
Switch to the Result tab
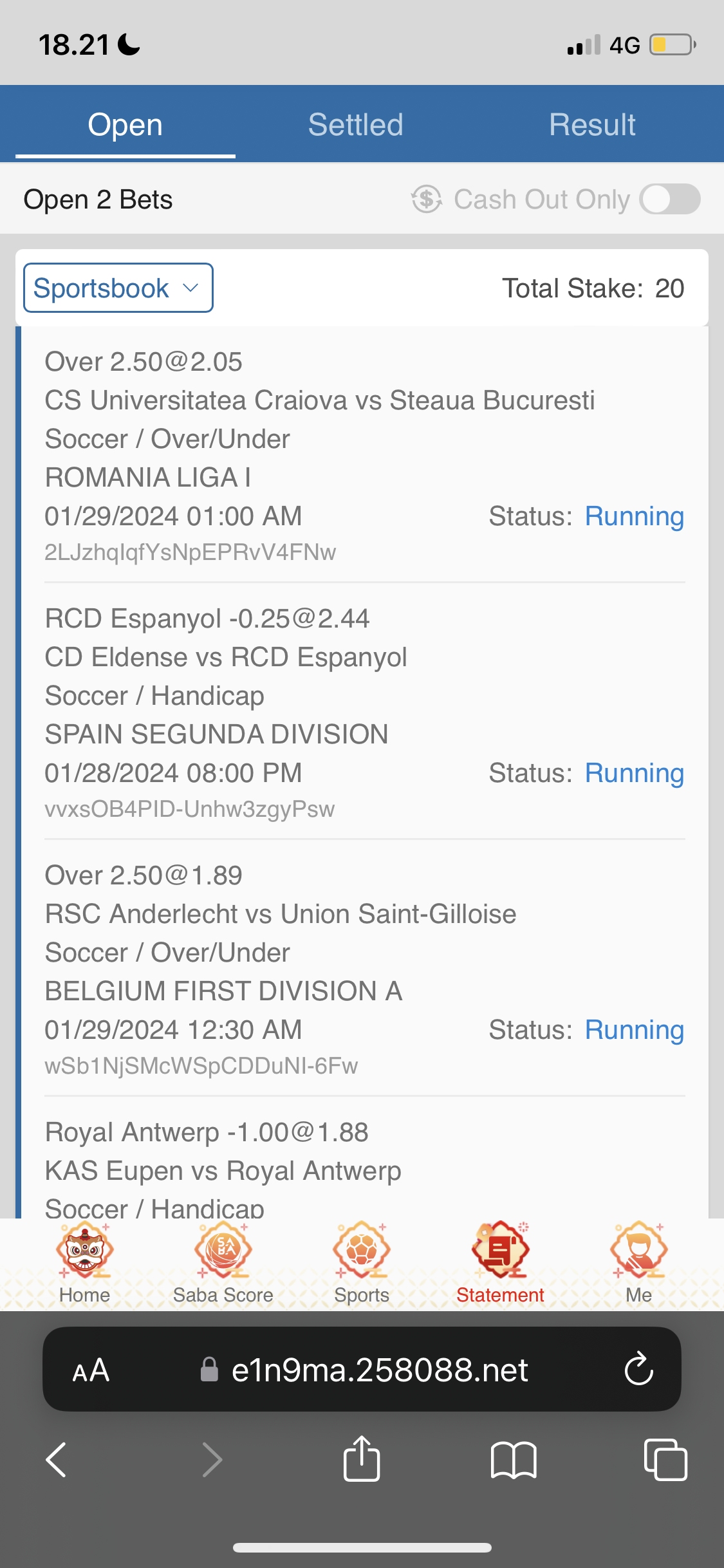(592, 125)
